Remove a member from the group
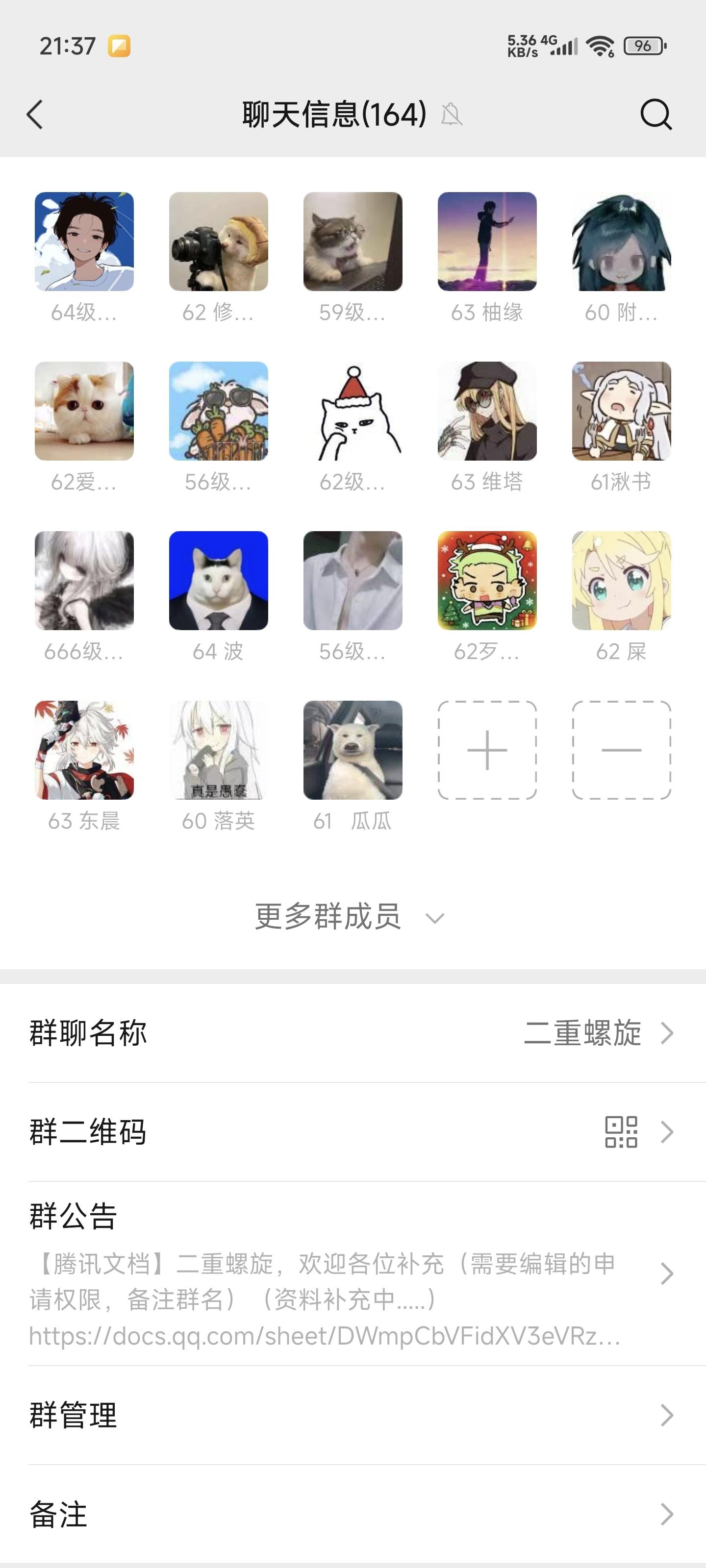The image size is (706, 1568). [x=621, y=750]
